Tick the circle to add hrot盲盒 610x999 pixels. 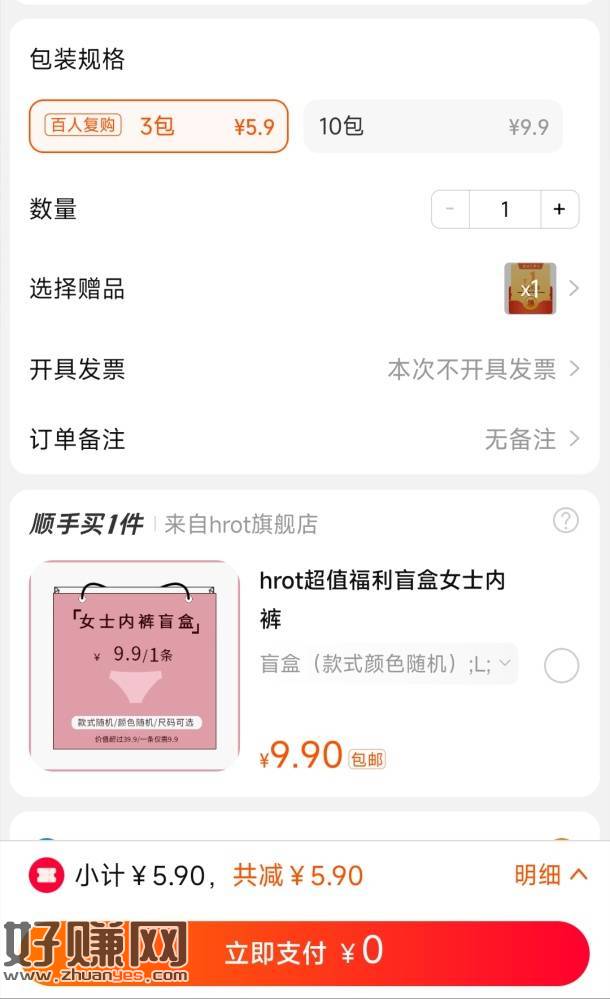pos(561,666)
